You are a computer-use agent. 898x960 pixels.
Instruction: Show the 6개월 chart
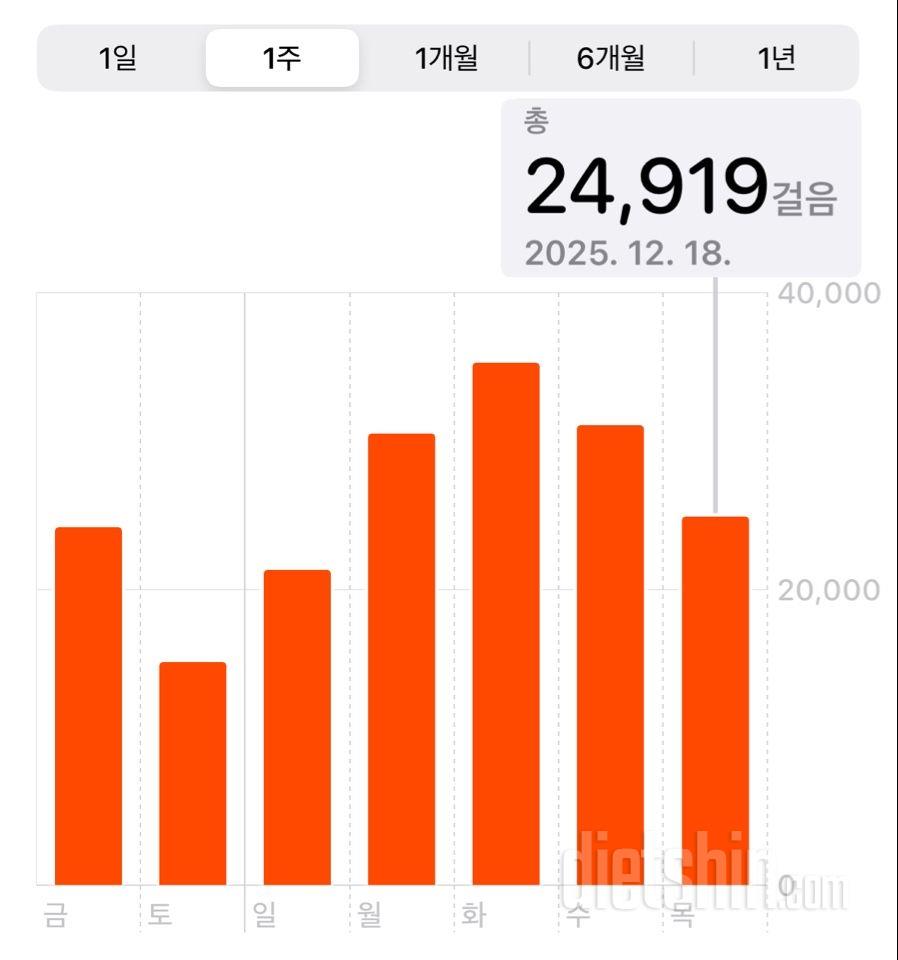click(611, 58)
